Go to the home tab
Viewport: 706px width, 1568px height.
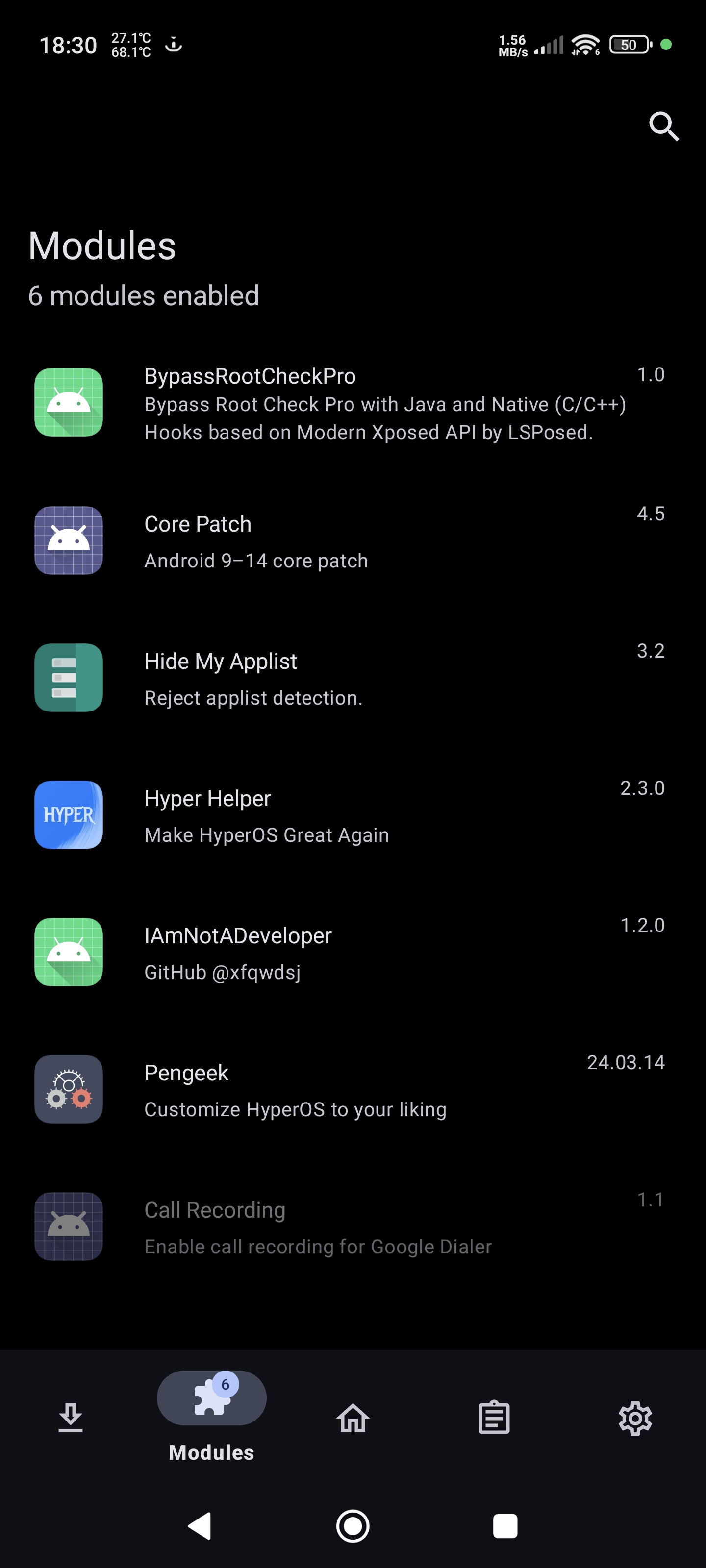[x=353, y=1418]
